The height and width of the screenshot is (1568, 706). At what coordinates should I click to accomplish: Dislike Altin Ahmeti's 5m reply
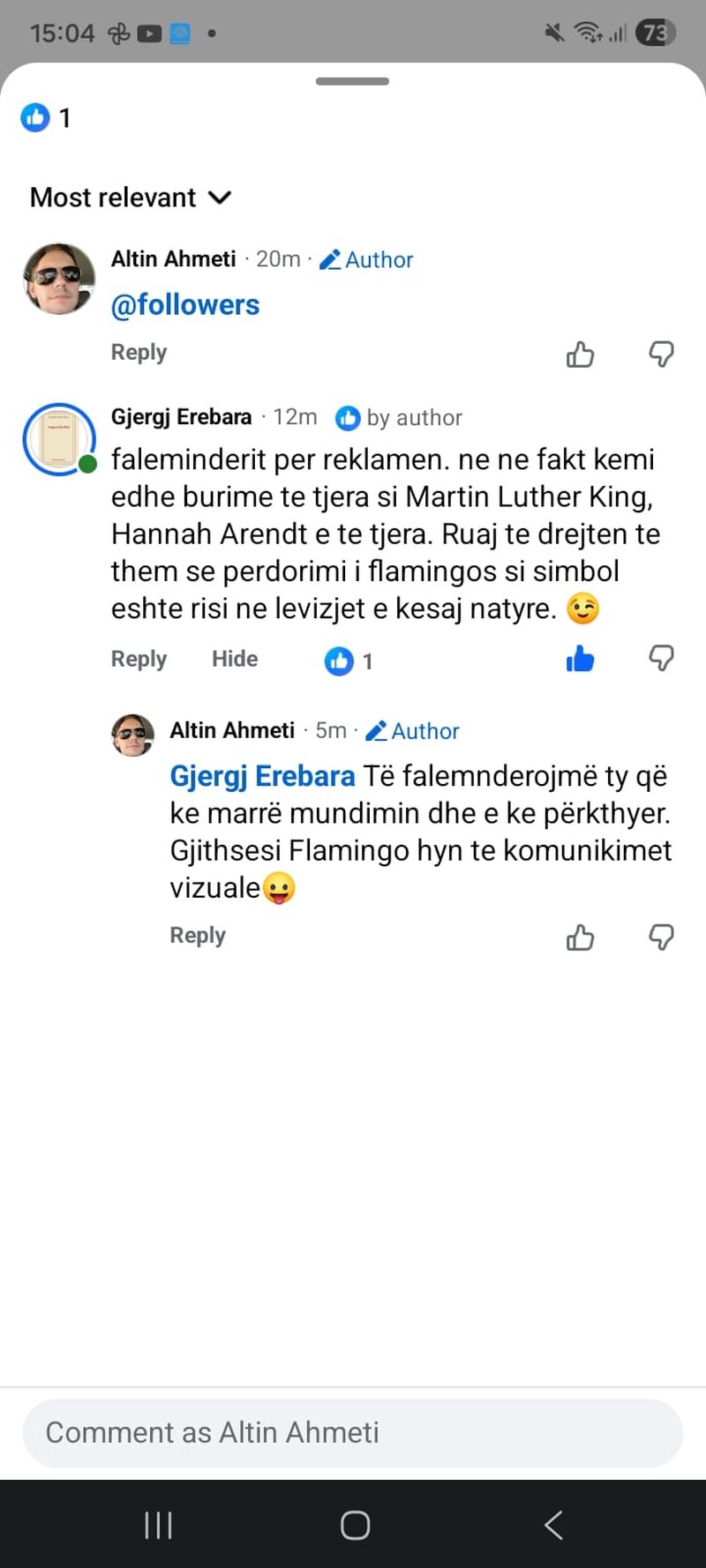661,937
